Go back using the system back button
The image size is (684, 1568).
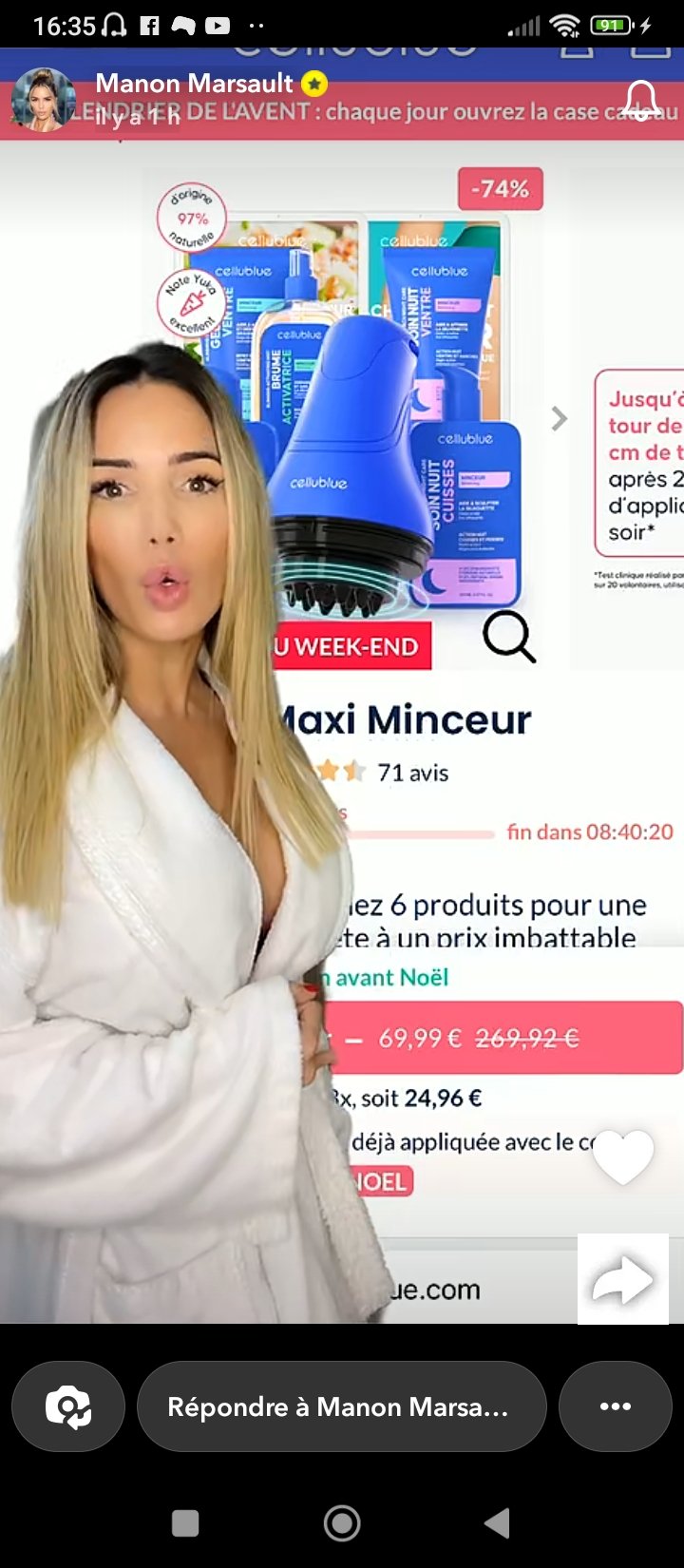pos(498,1523)
